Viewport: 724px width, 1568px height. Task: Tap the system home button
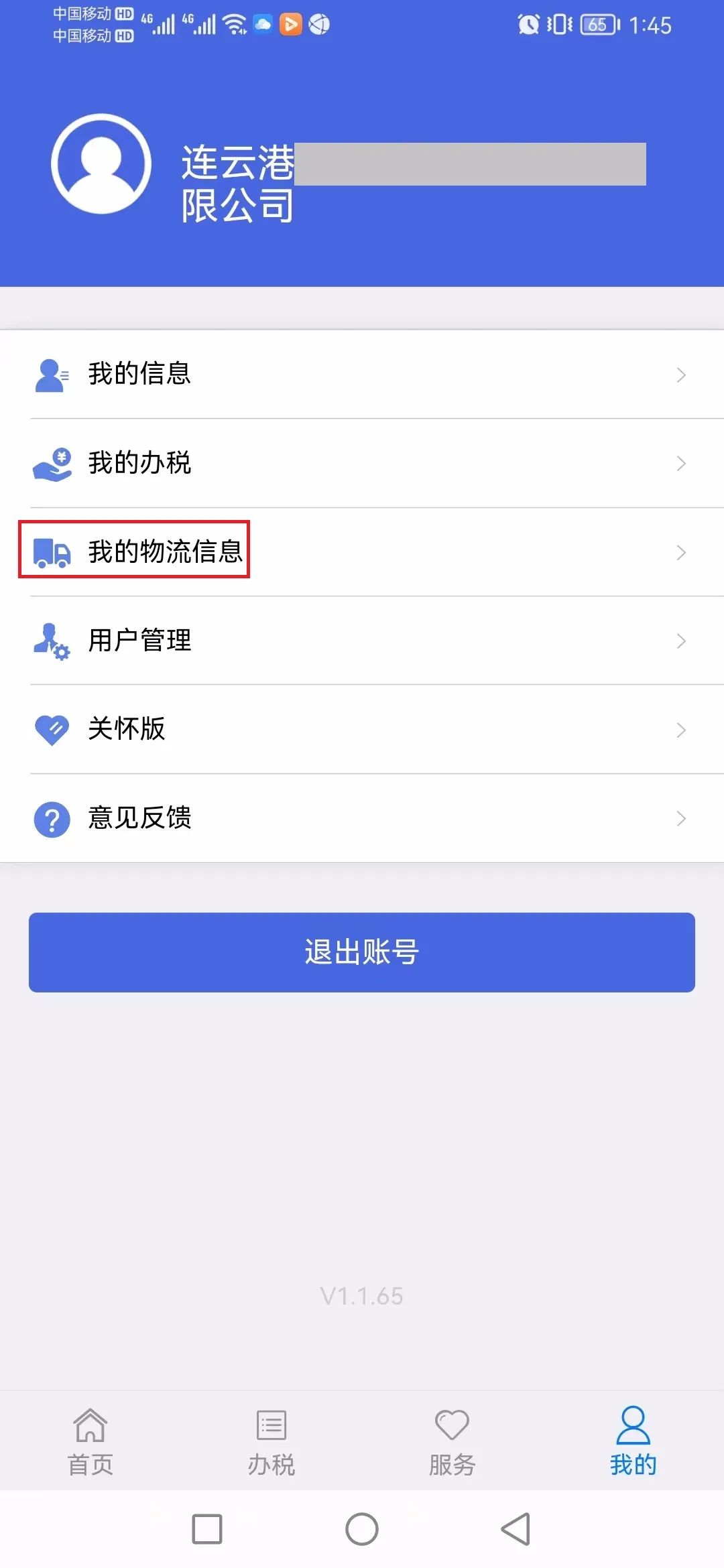coord(362,1529)
